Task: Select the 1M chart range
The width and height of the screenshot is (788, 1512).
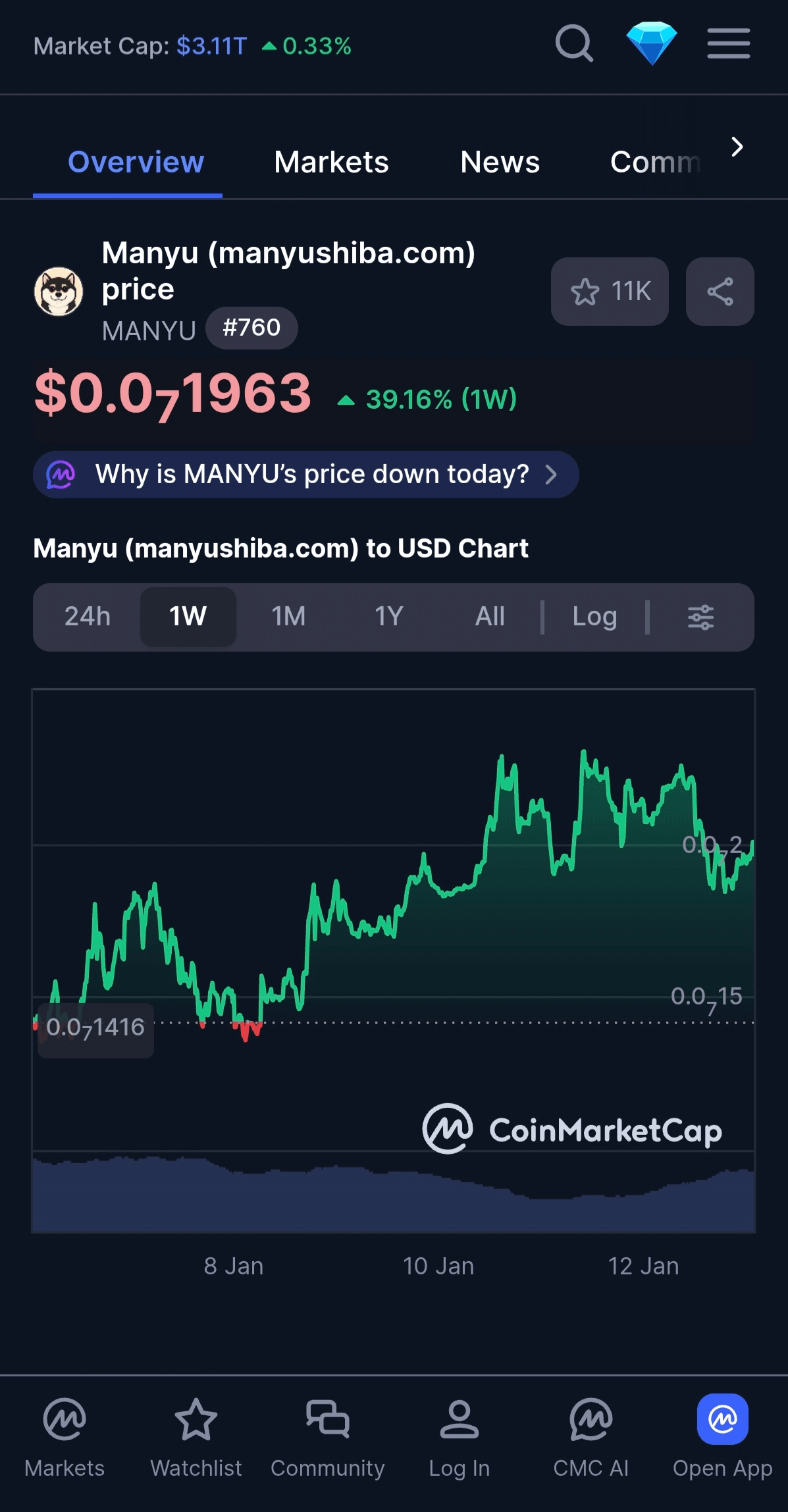Action: pos(288,617)
